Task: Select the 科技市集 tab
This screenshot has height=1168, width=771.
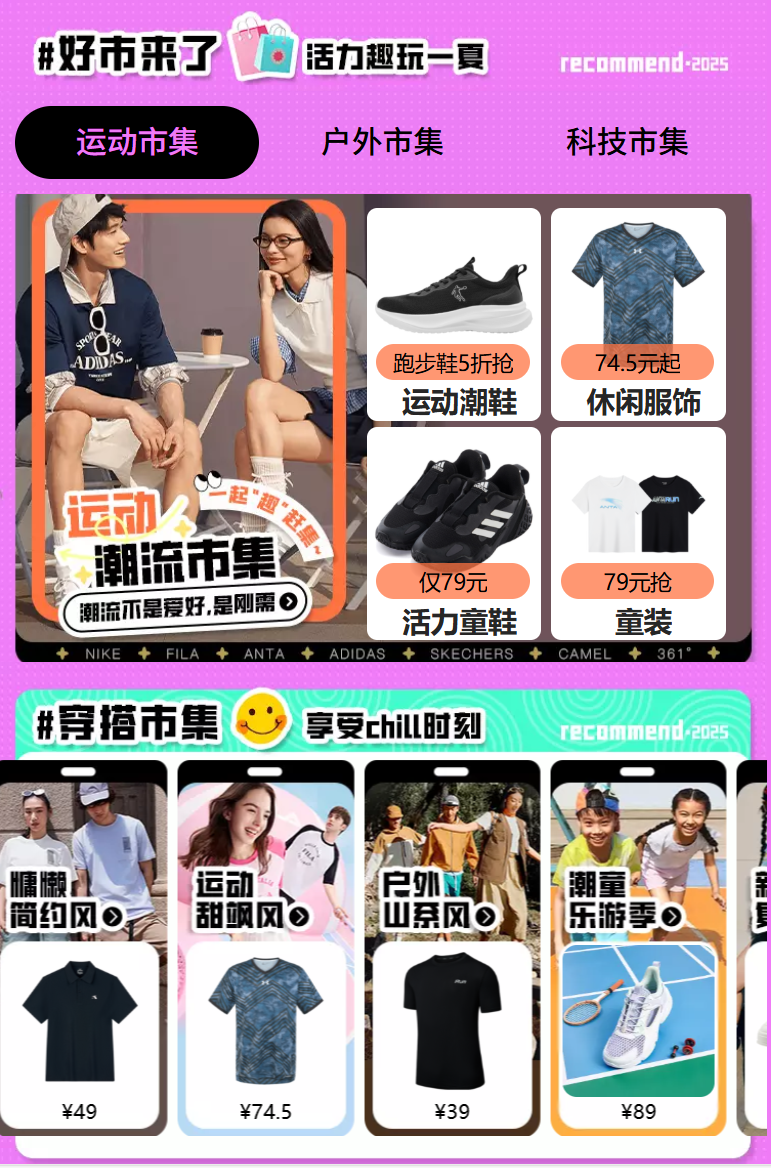Action: (x=627, y=142)
